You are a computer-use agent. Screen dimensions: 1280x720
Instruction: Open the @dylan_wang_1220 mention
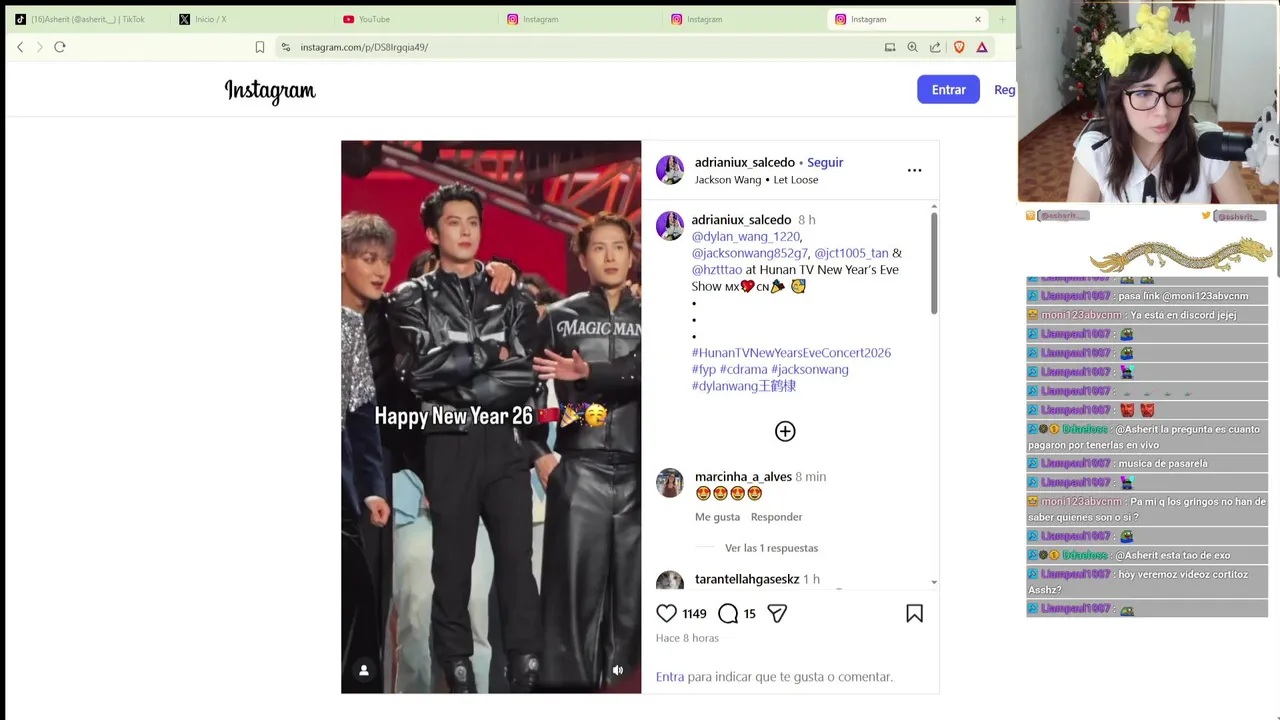point(745,237)
